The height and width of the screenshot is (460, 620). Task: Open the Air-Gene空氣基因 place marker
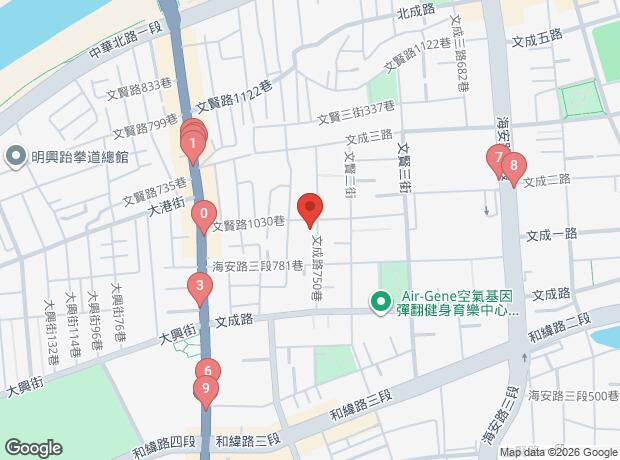coord(380,299)
